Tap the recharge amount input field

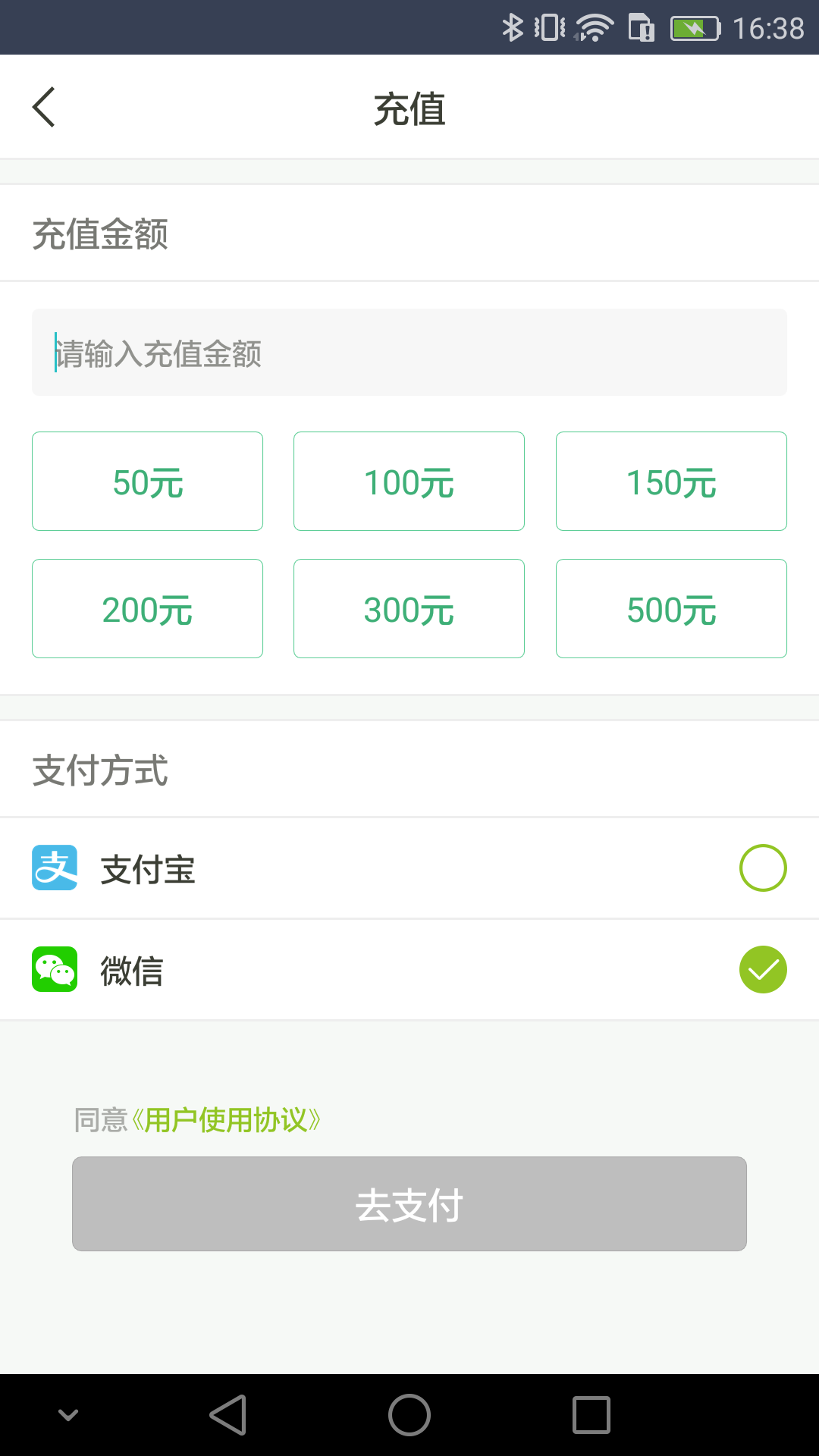[409, 353]
